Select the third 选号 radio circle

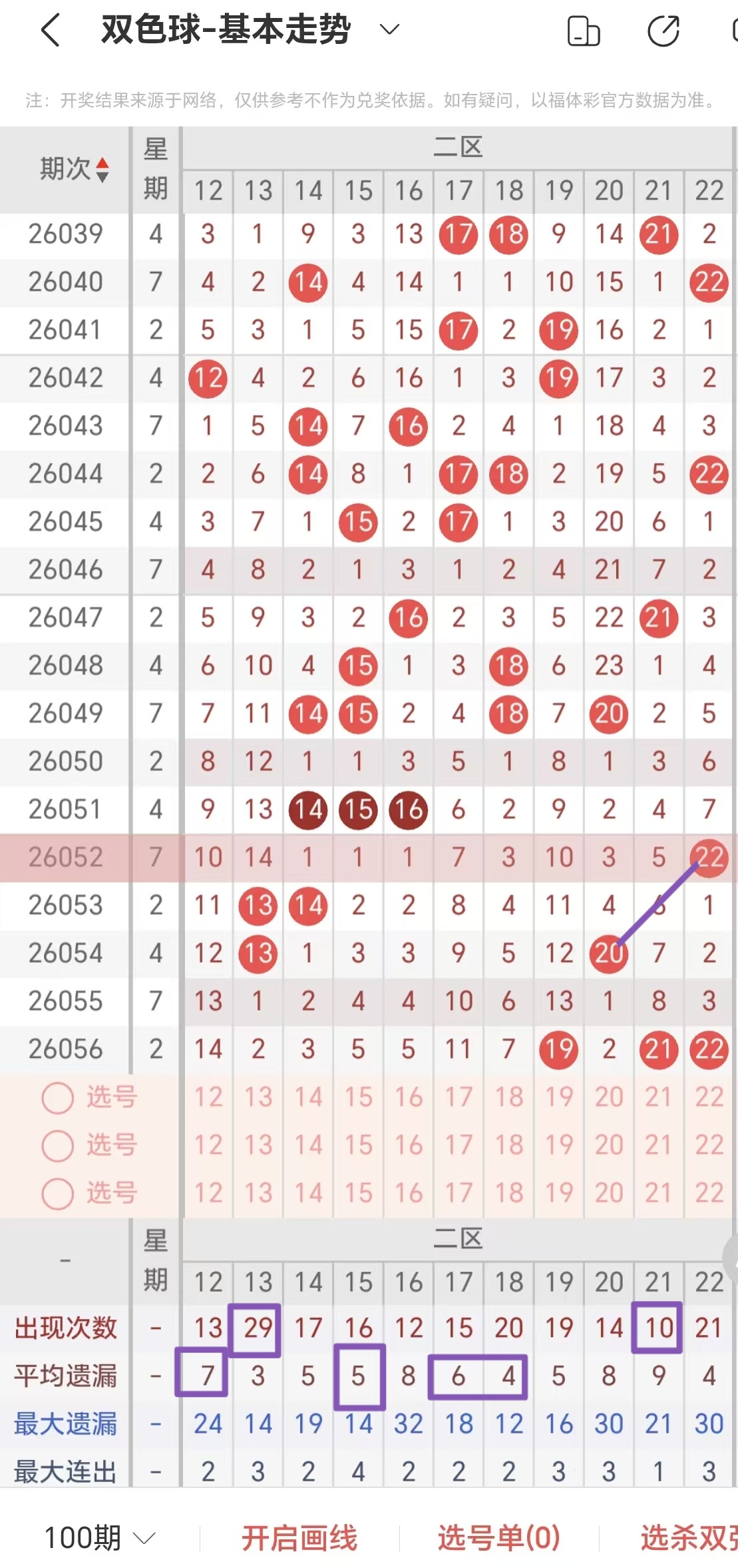[57, 1193]
